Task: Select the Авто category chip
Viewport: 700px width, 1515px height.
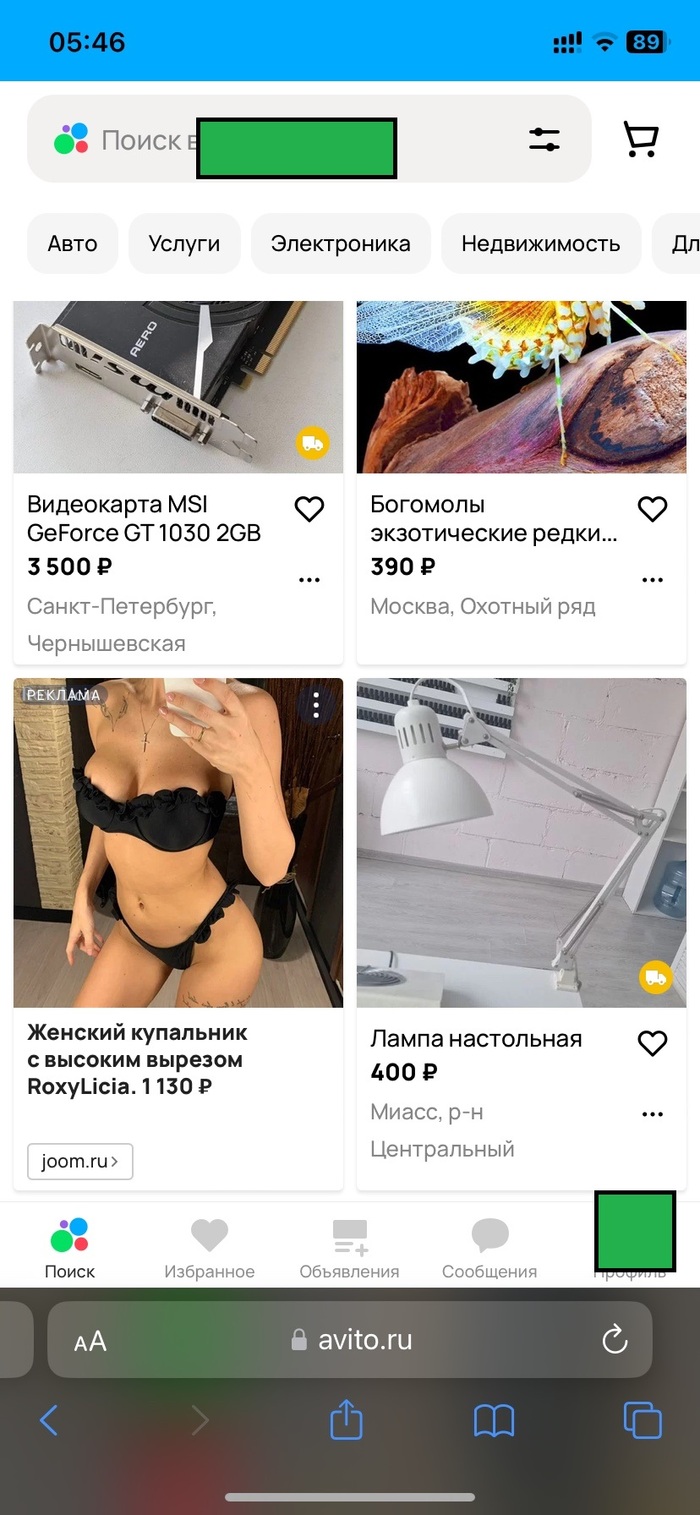Action: (73, 244)
